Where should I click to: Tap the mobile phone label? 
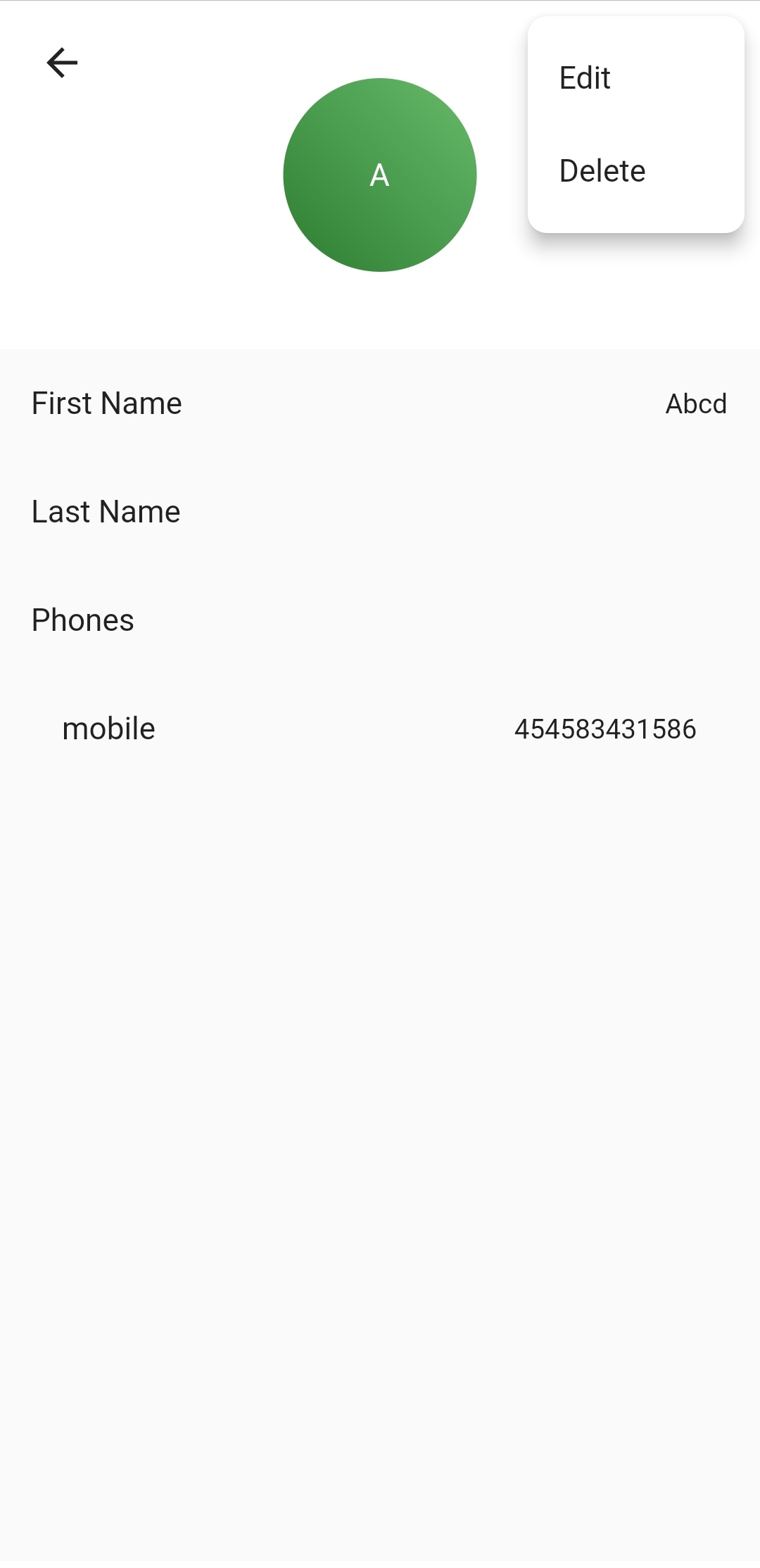pos(108,729)
